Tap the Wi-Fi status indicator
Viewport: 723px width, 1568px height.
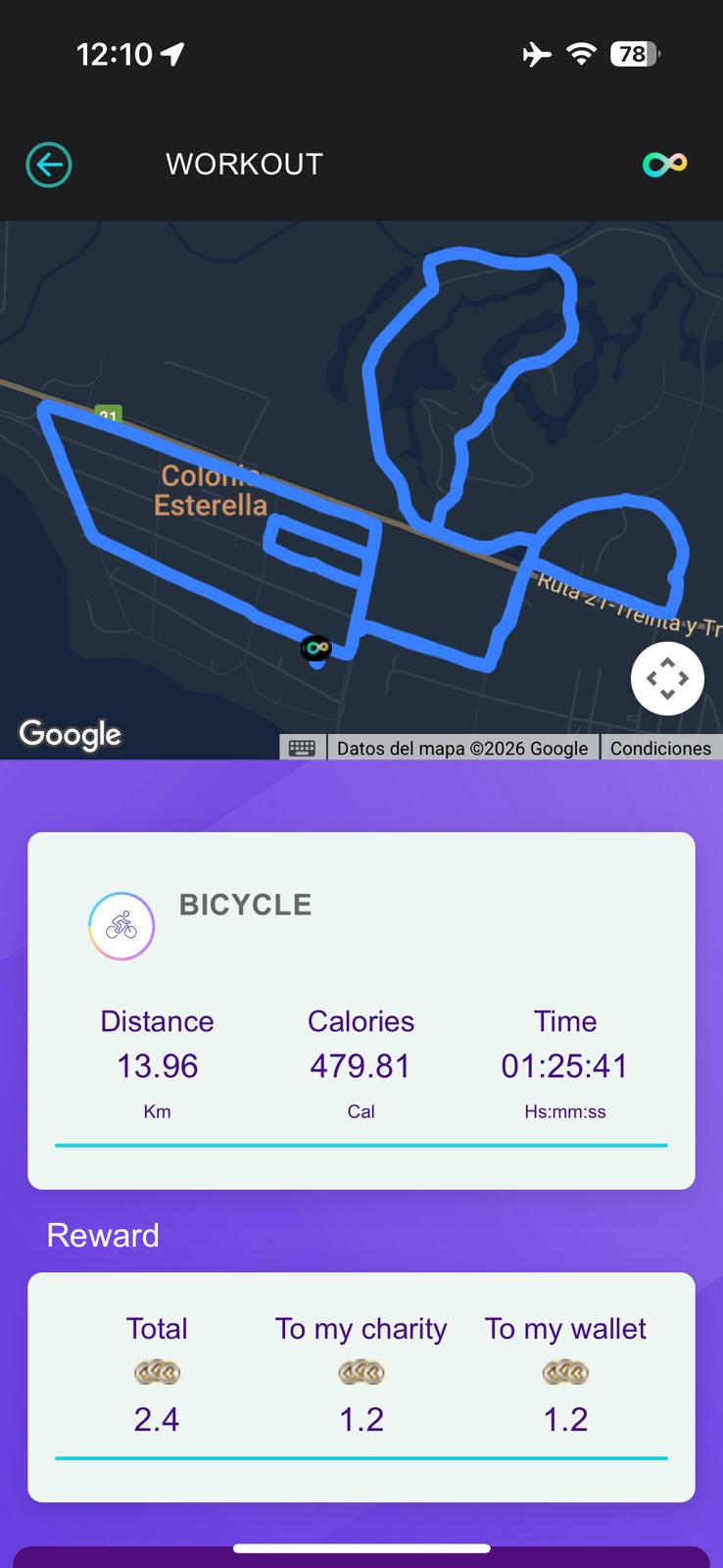click(581, 54)
